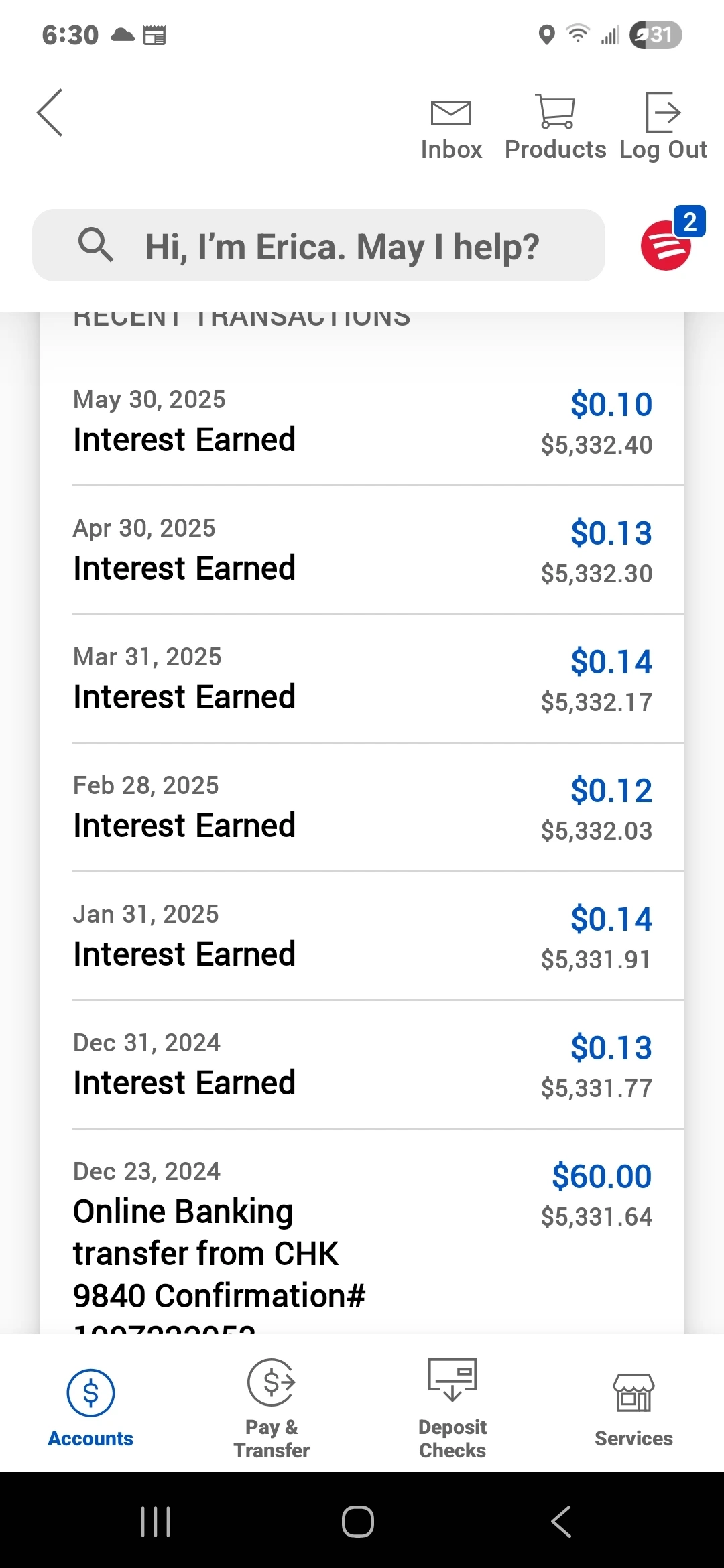Tap the system home button
The width and height of the screenshot is (724, 1568).
point(358,1521)
